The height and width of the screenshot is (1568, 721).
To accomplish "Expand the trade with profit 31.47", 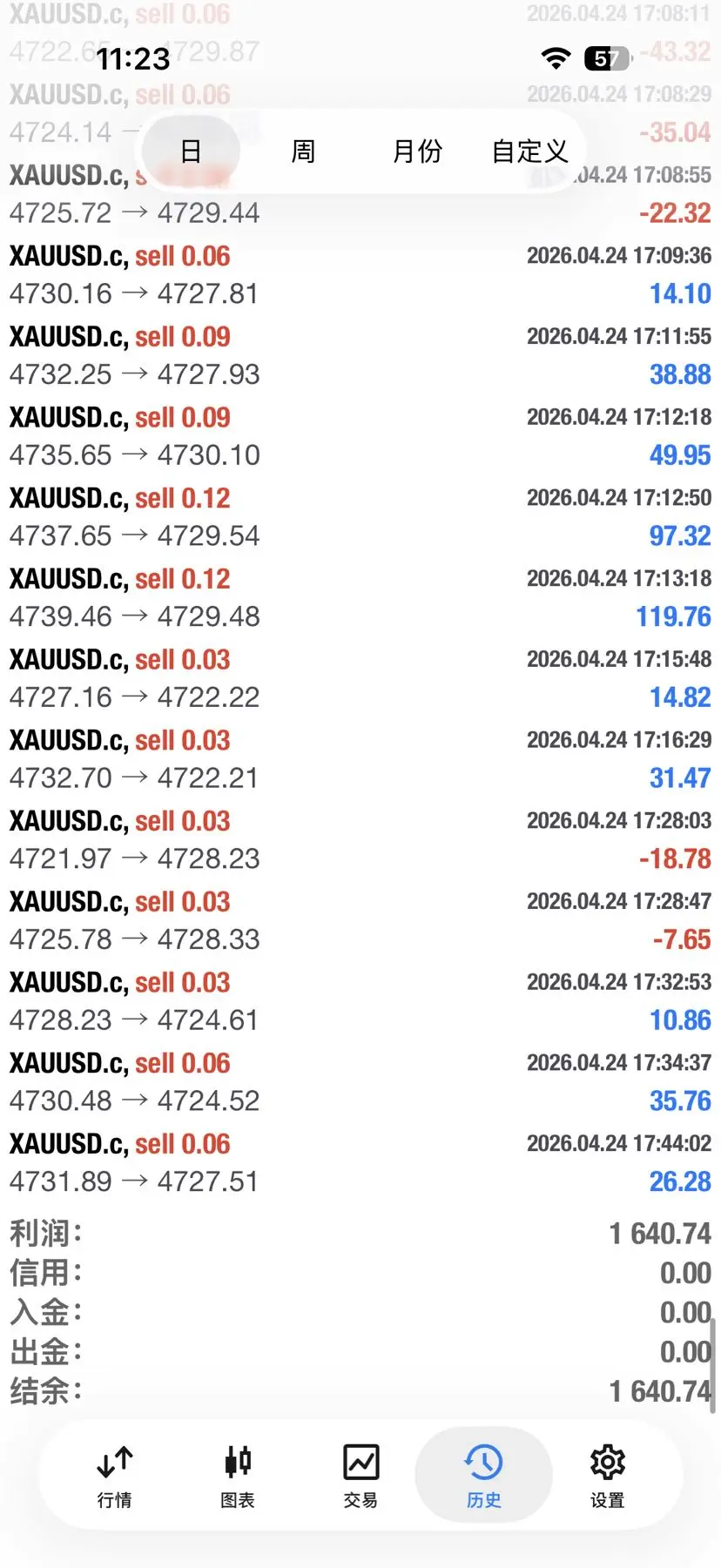I will coord(360,759).
